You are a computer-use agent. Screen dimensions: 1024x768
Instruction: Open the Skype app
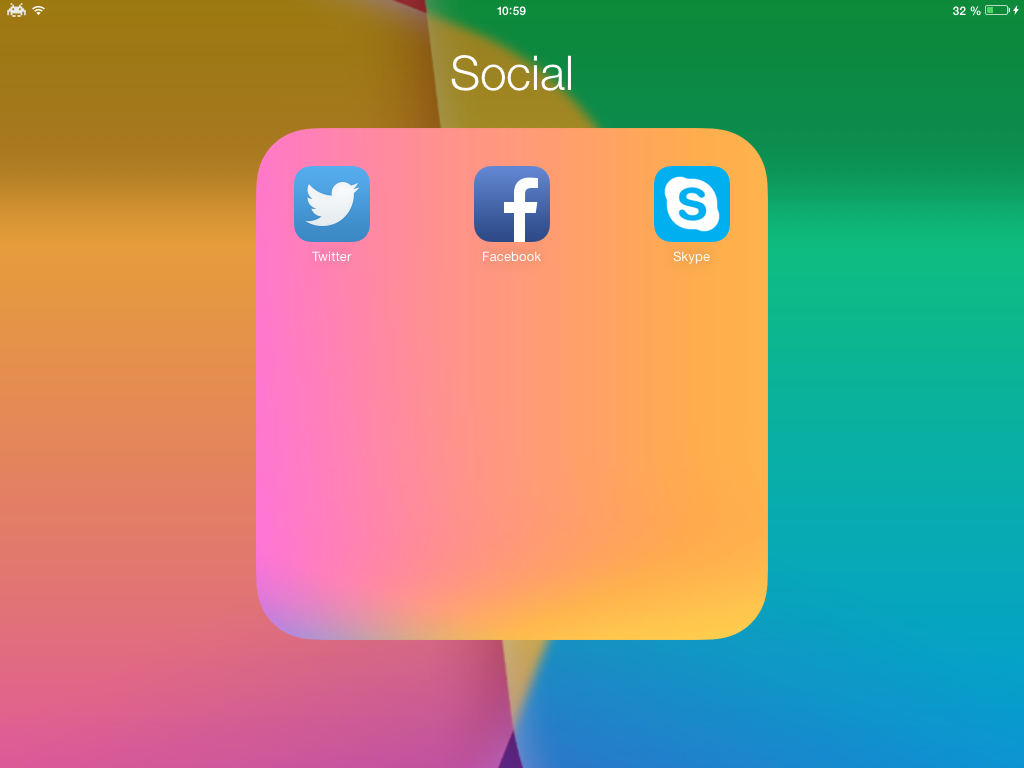[x=692, y=204]
